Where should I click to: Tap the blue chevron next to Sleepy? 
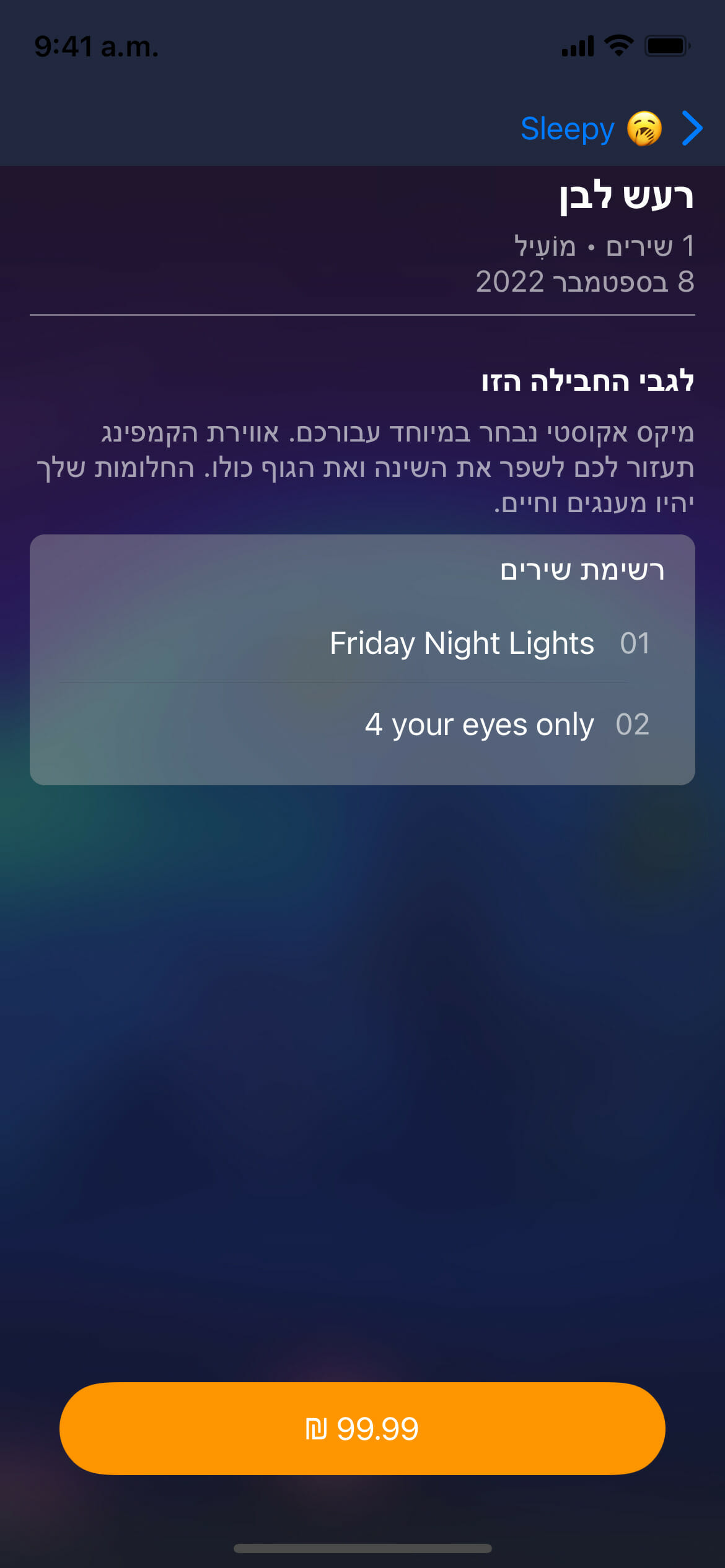tap(692, 129)
